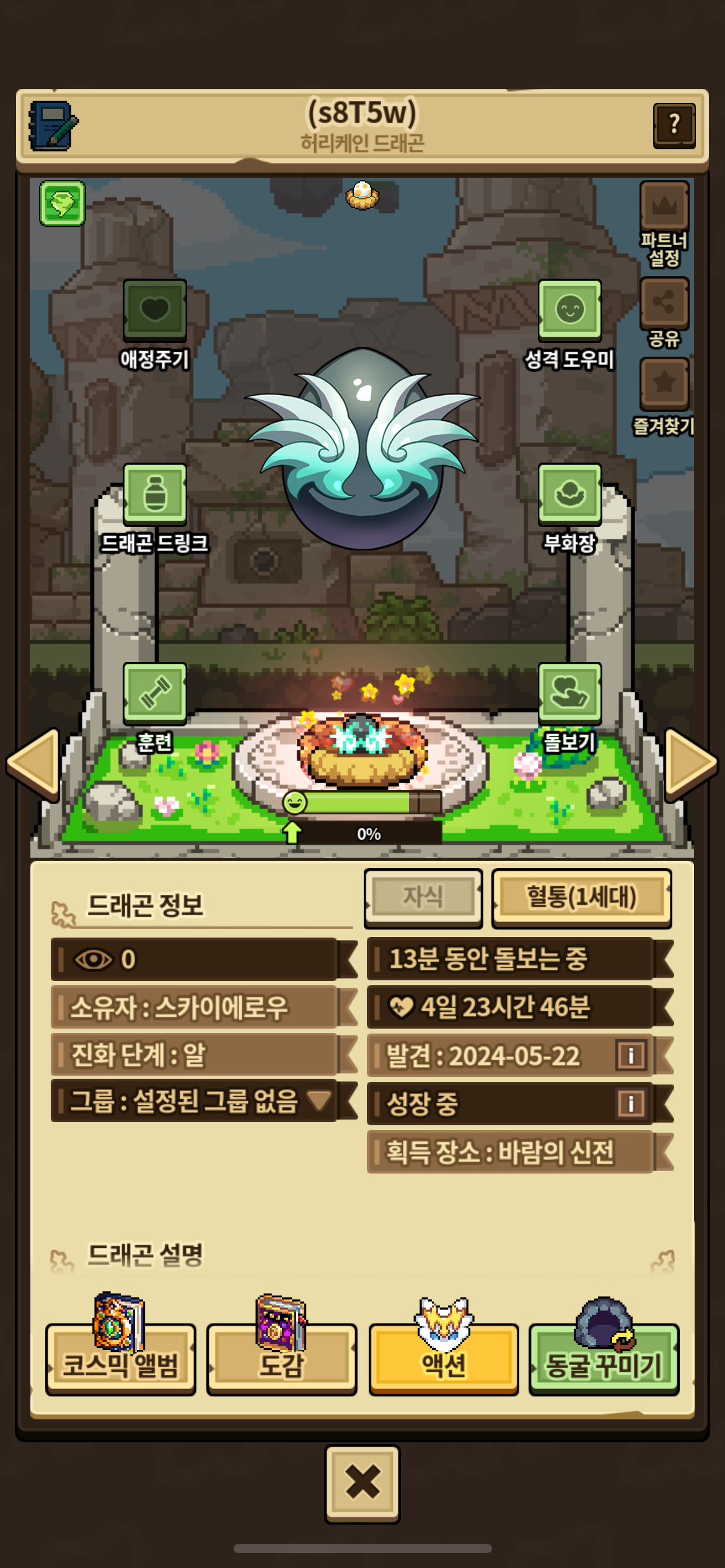Use the 드래곤 드링크 button
The height and width of the screenshot is (1568, 725).
pyautogui.click(x=155, y=494)
